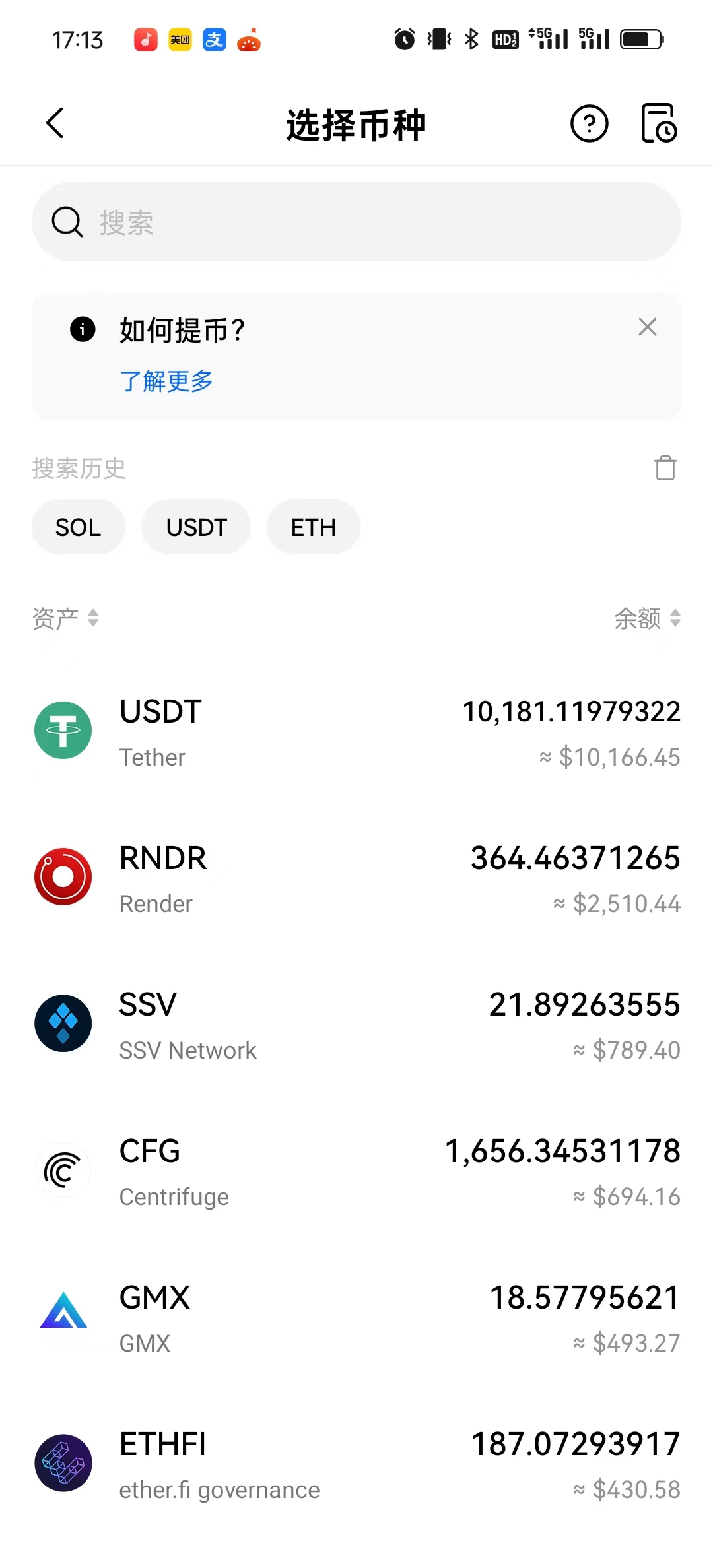Screen dimensions: 713x1568
Task: Select the SOL search history chip
Action: [x=78, y=527]
